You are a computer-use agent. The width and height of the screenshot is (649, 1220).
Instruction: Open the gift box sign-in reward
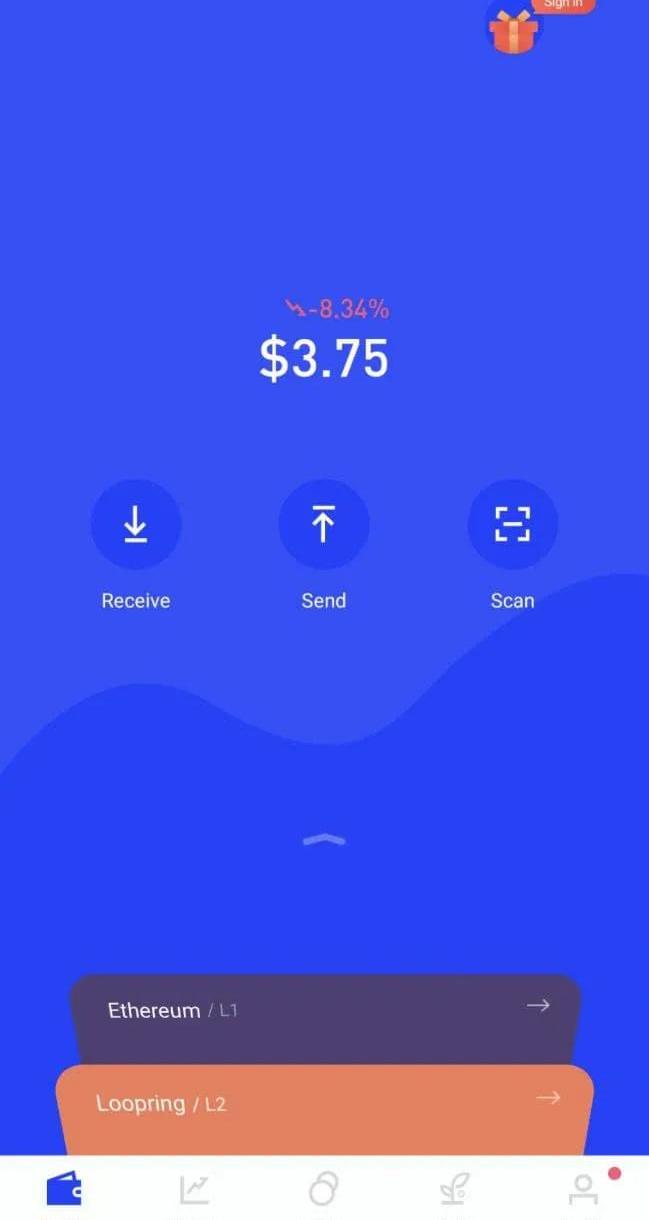pos(514,28)
